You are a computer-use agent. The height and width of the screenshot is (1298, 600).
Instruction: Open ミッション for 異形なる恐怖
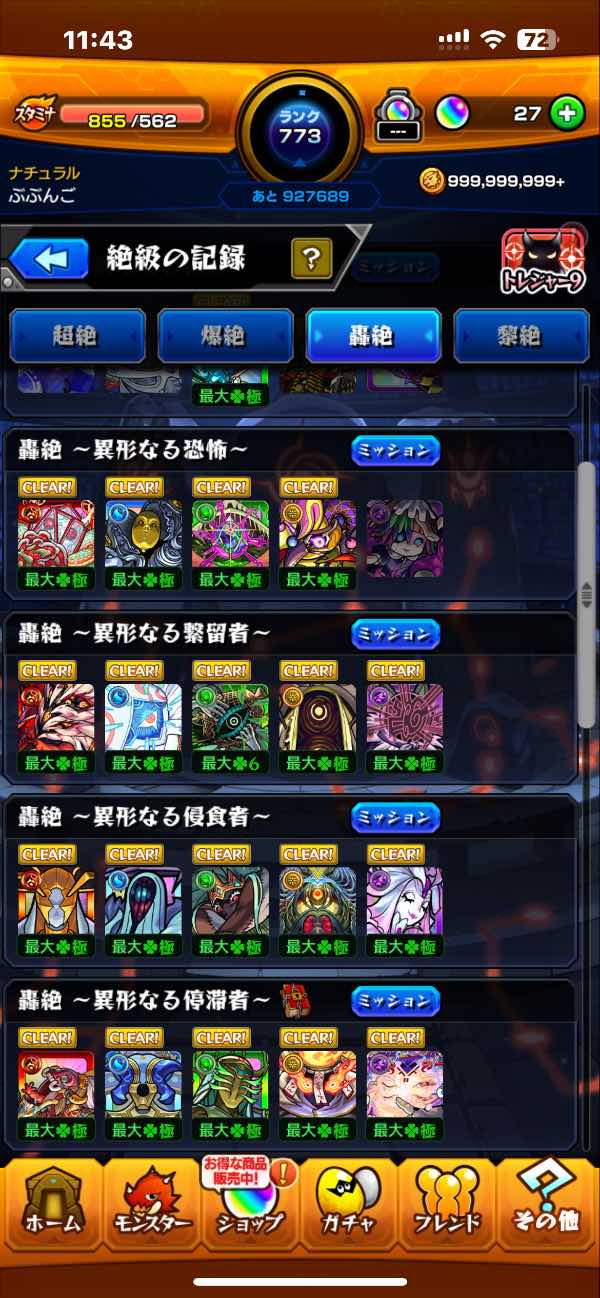pos(396,451)
